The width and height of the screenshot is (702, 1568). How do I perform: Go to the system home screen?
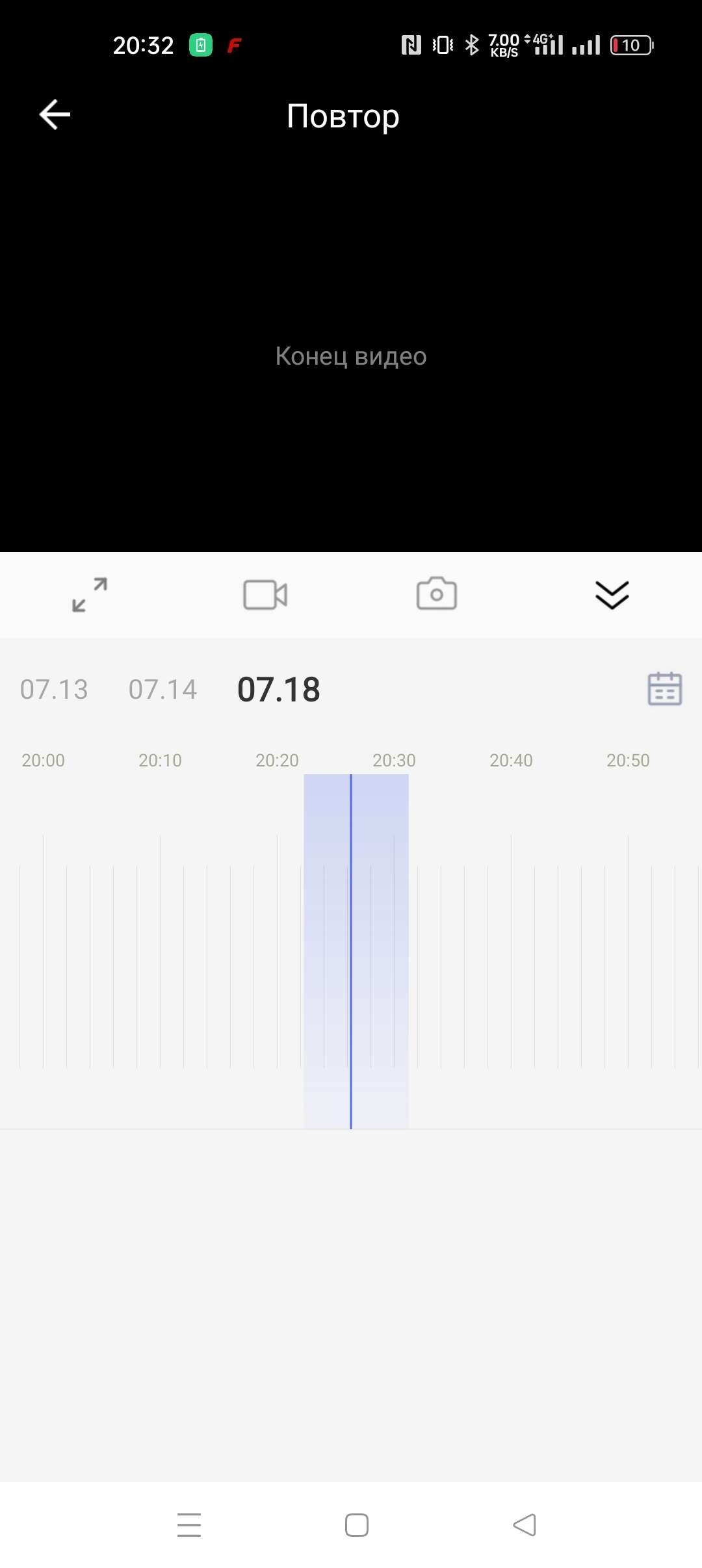click(x=357, y=1525)
